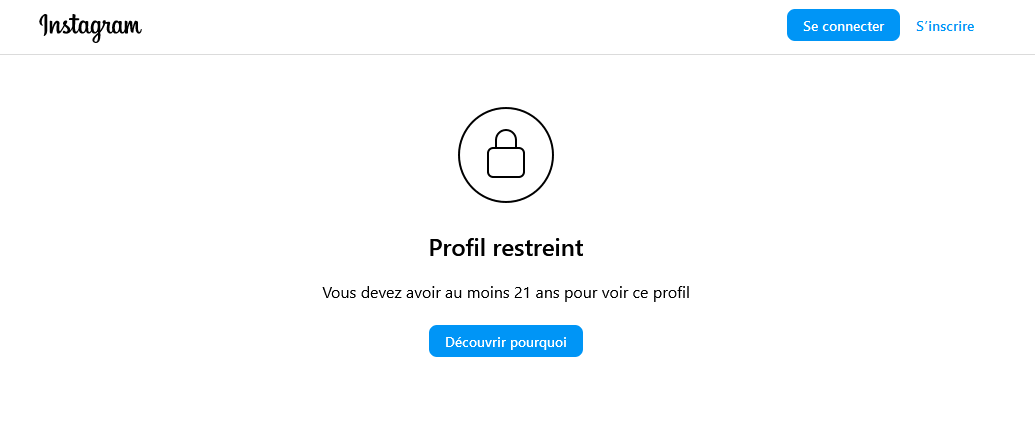Select Découvrir pourquoi button
This screenshot has width=1035, height=424.
tap(505, 342)
